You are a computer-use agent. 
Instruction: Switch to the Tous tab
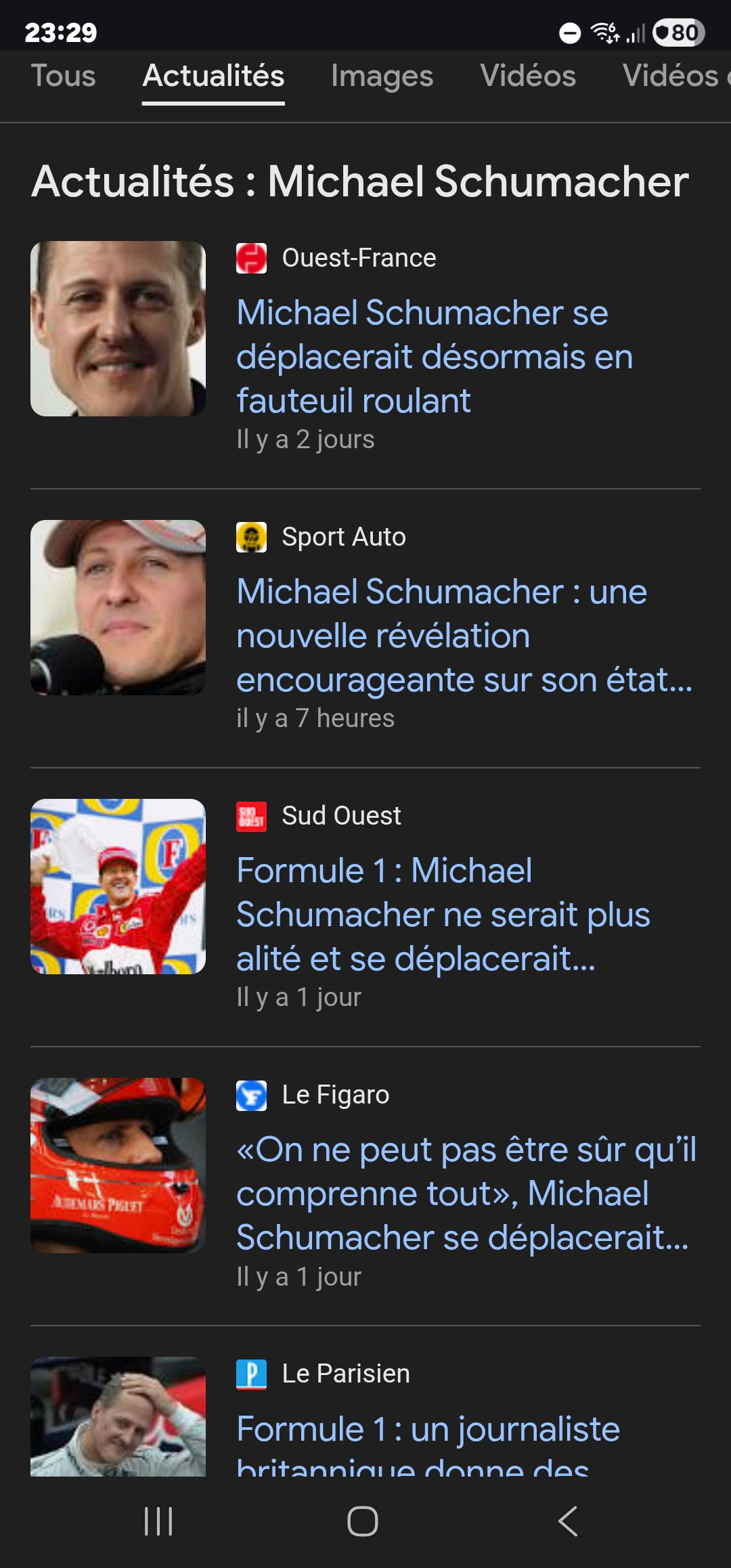point(63,76)
